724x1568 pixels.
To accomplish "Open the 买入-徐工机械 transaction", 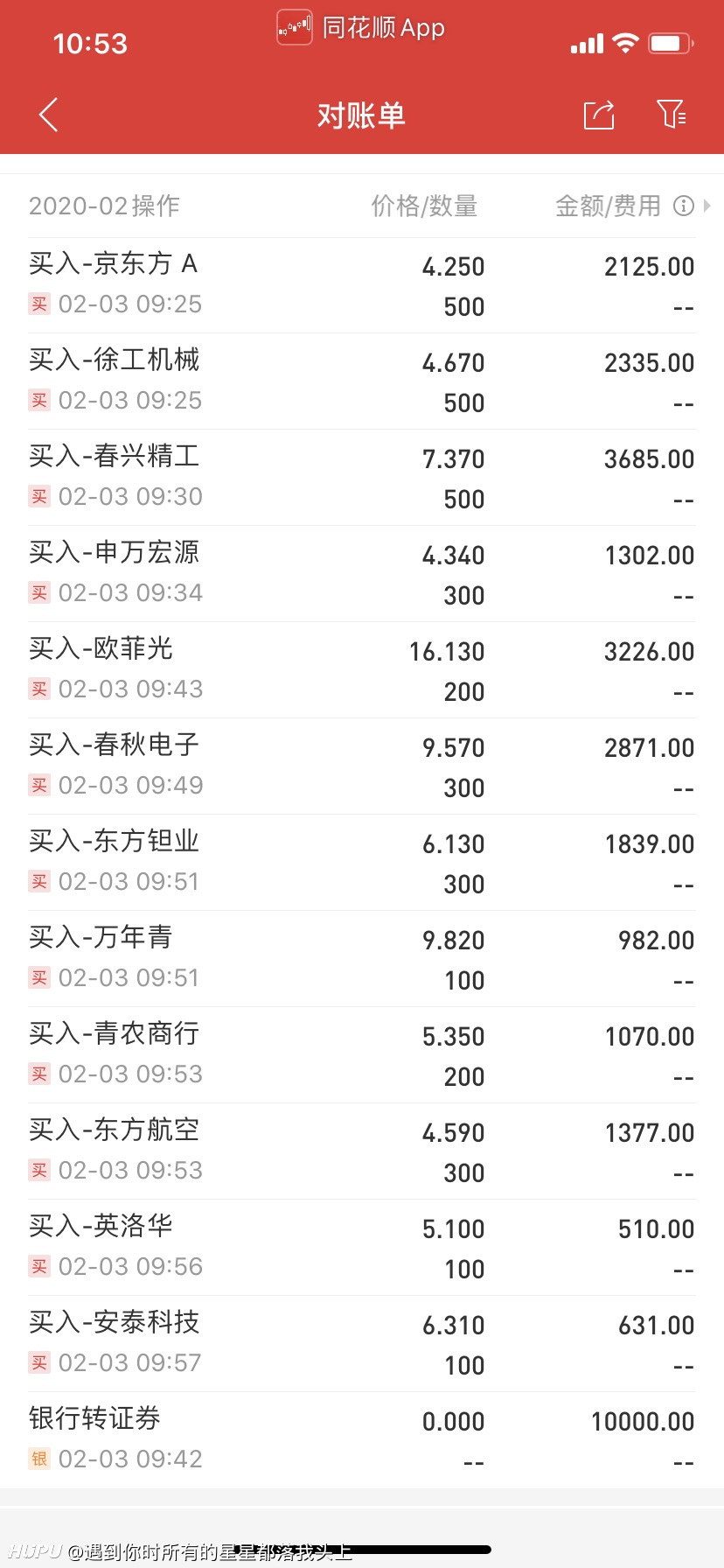I will point(362,381).
